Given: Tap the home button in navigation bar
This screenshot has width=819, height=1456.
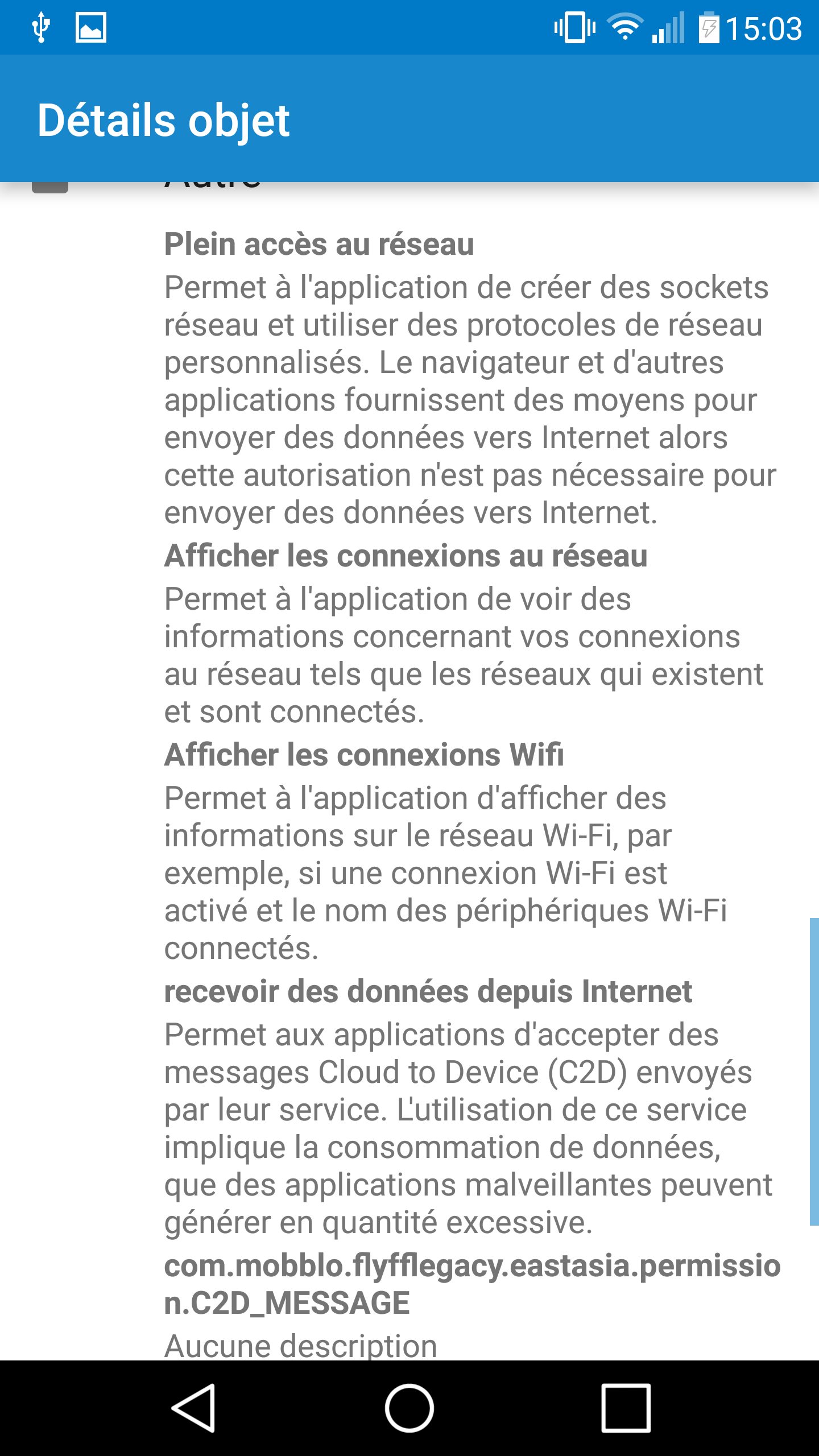Looking at the screenshot, I should 409,1408.
